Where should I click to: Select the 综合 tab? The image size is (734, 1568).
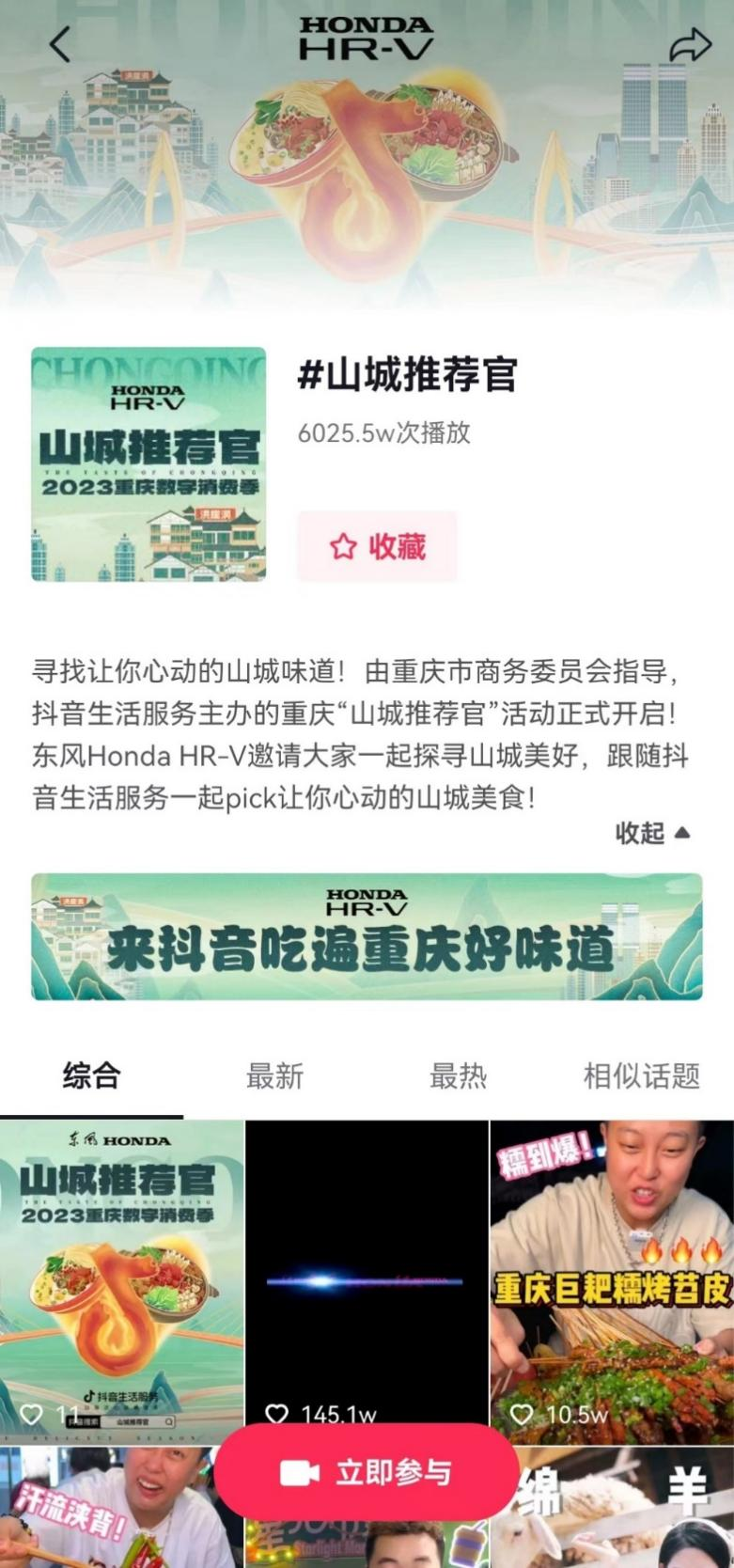(91, 1075)
